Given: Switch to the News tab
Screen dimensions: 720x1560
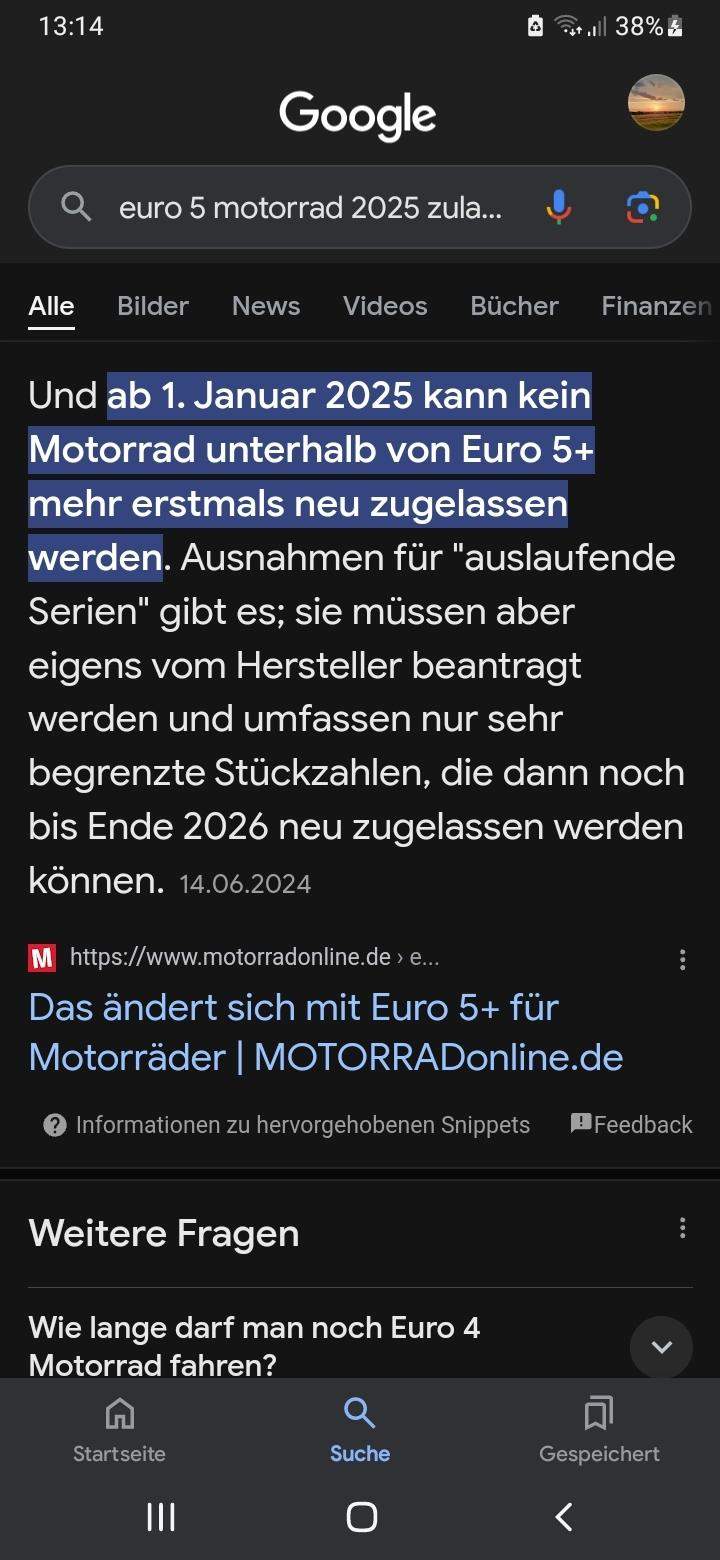Looking at the screenshot, I should [266, 306].
